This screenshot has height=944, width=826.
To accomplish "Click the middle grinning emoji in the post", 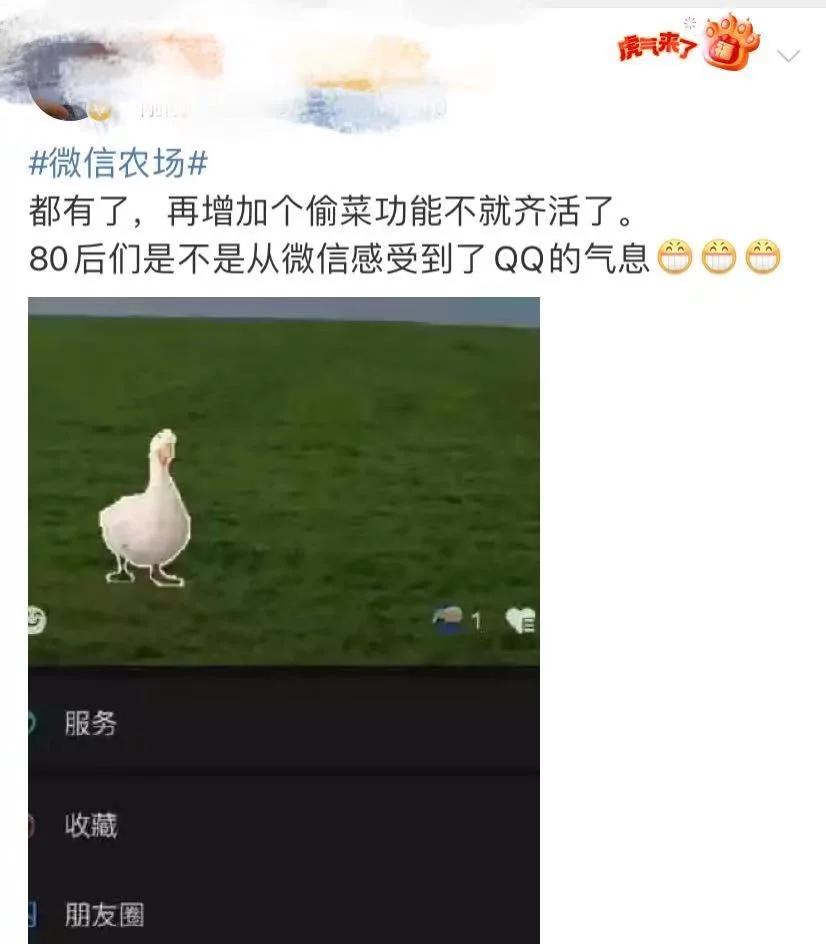I will pyautogui.click(x=719, y=258).
